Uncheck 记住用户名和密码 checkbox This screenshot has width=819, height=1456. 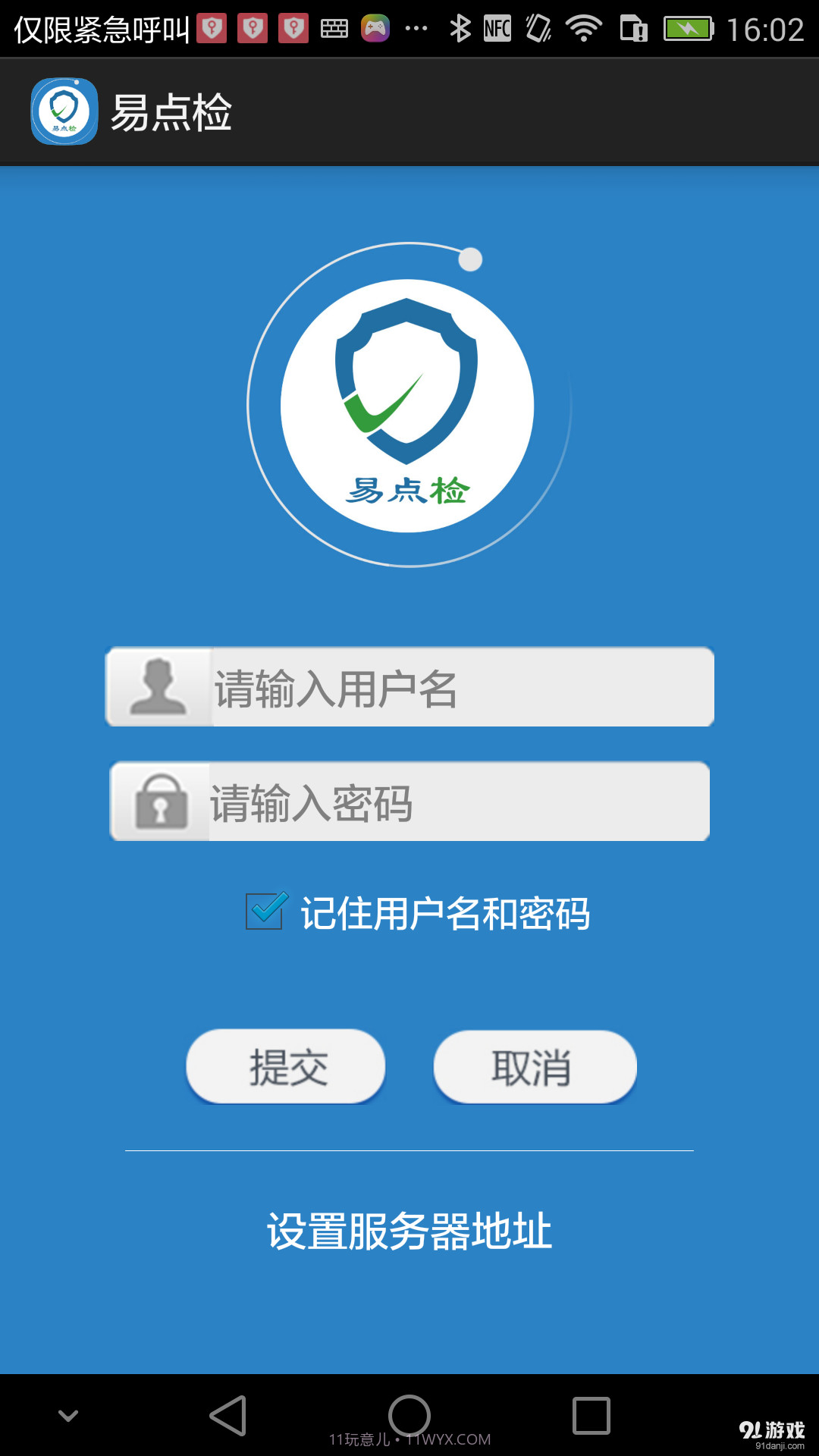coord(265,912)
